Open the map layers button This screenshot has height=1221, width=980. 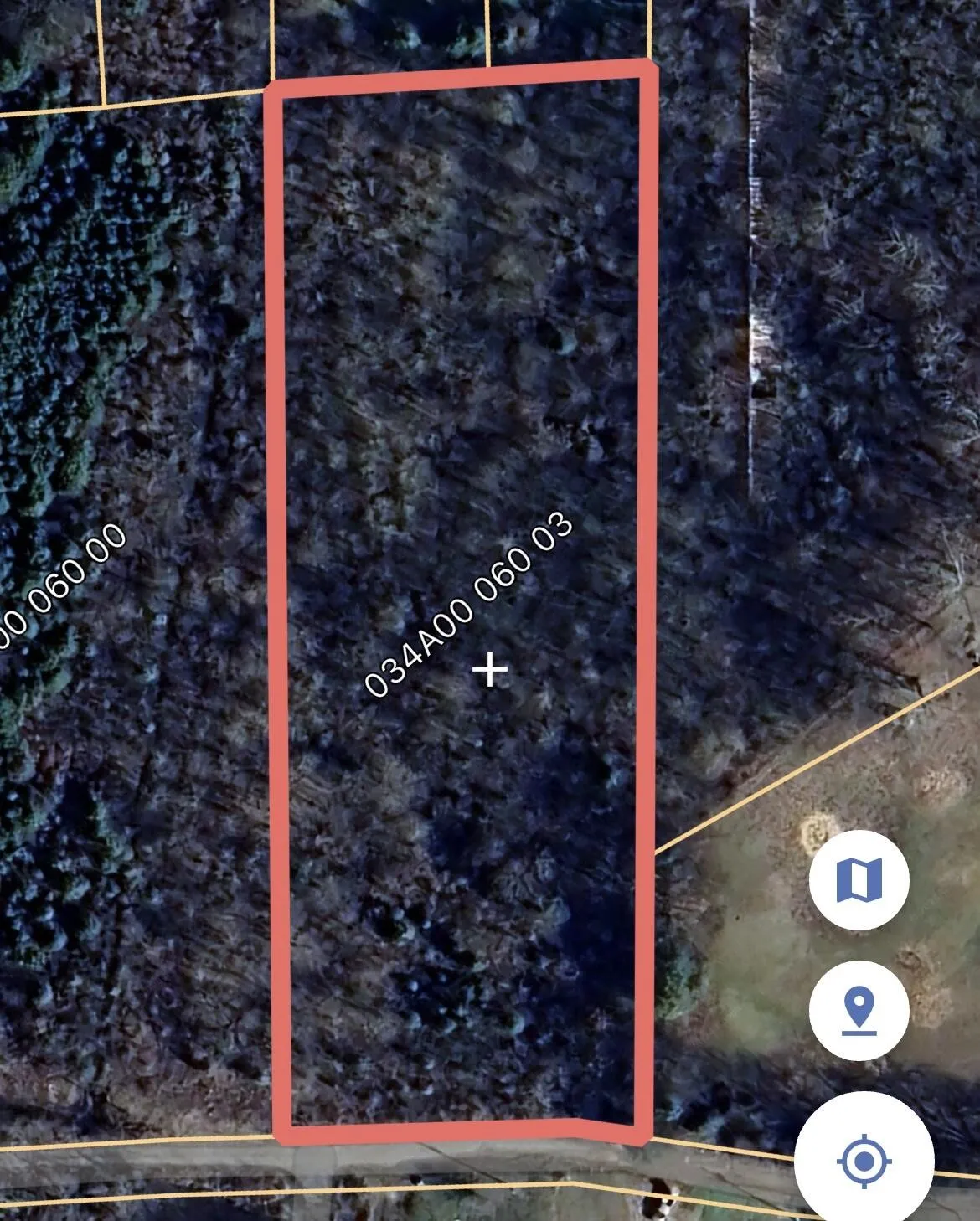(x=859, y=879)
